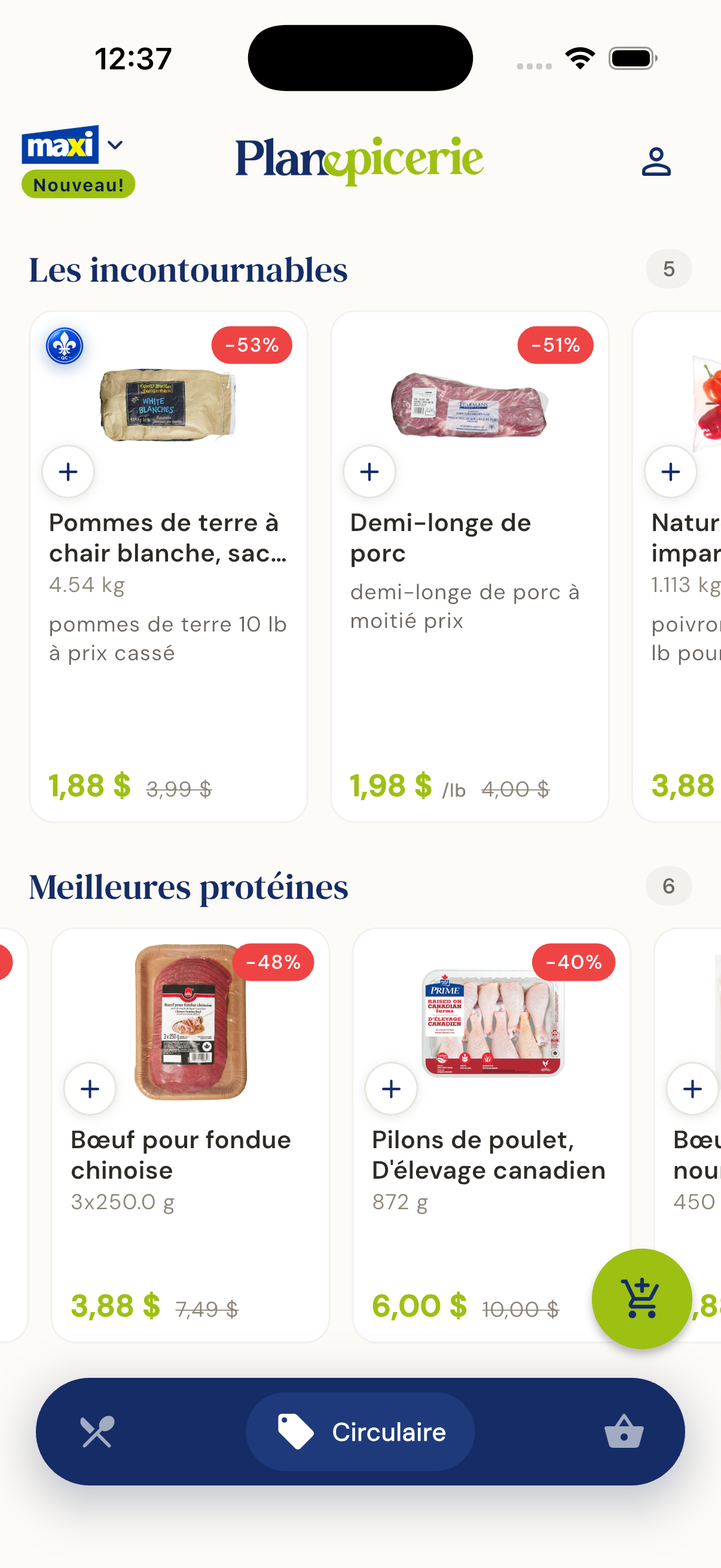The height and width of the screenshot is (1568, 721).
Task: Add Demi-longe de porc to list
Action: (x=369, y=472)
